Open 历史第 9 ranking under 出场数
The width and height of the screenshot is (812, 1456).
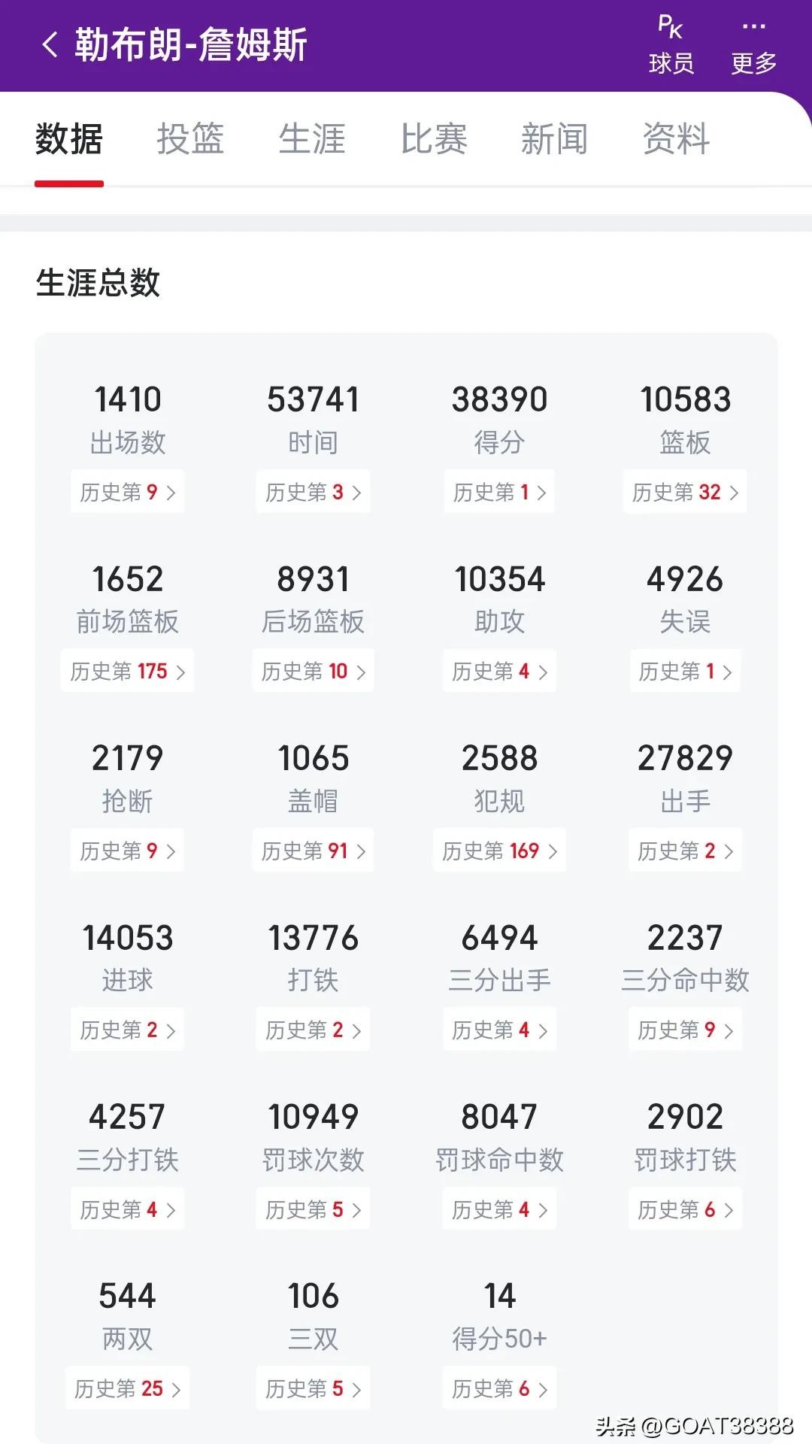click(128, 493)
